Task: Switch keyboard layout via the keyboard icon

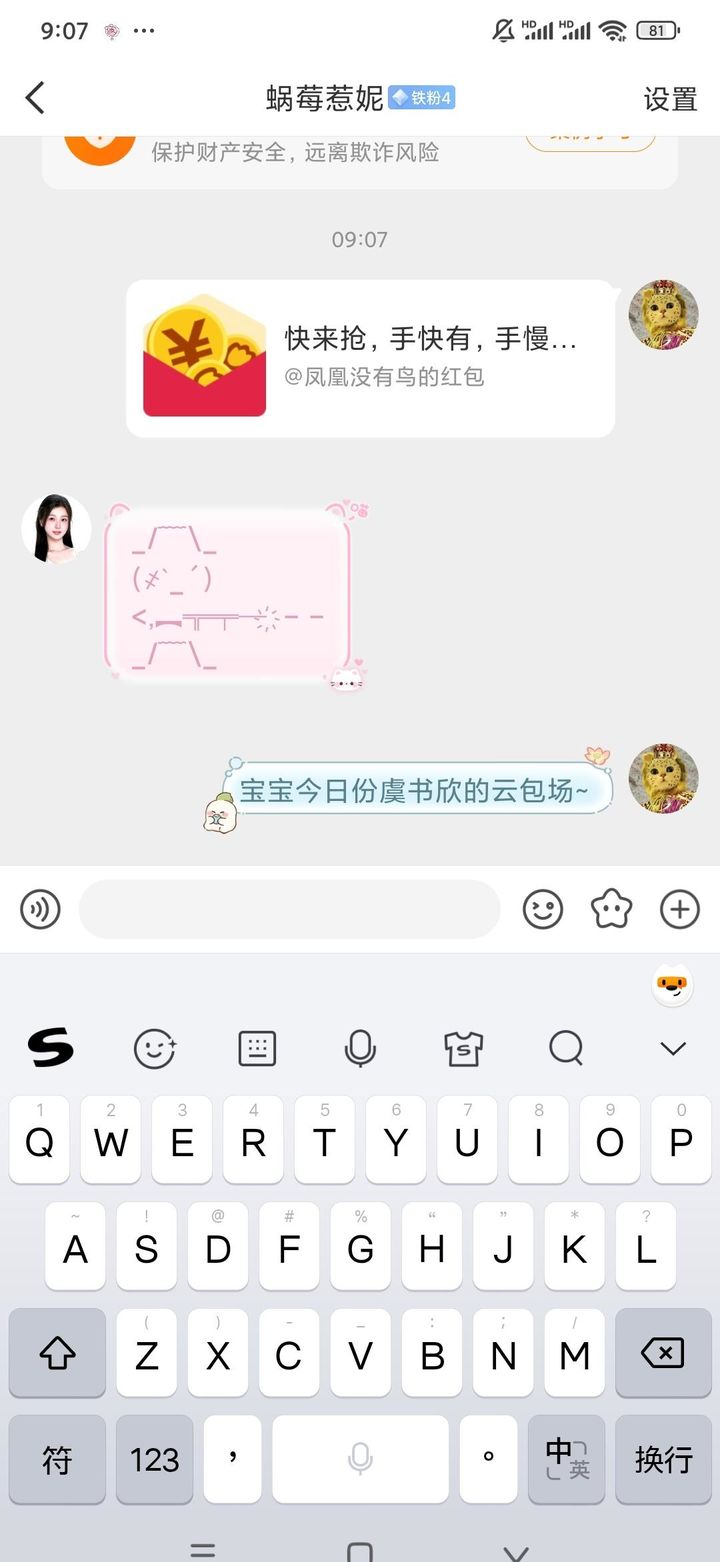Action: 257,1048
